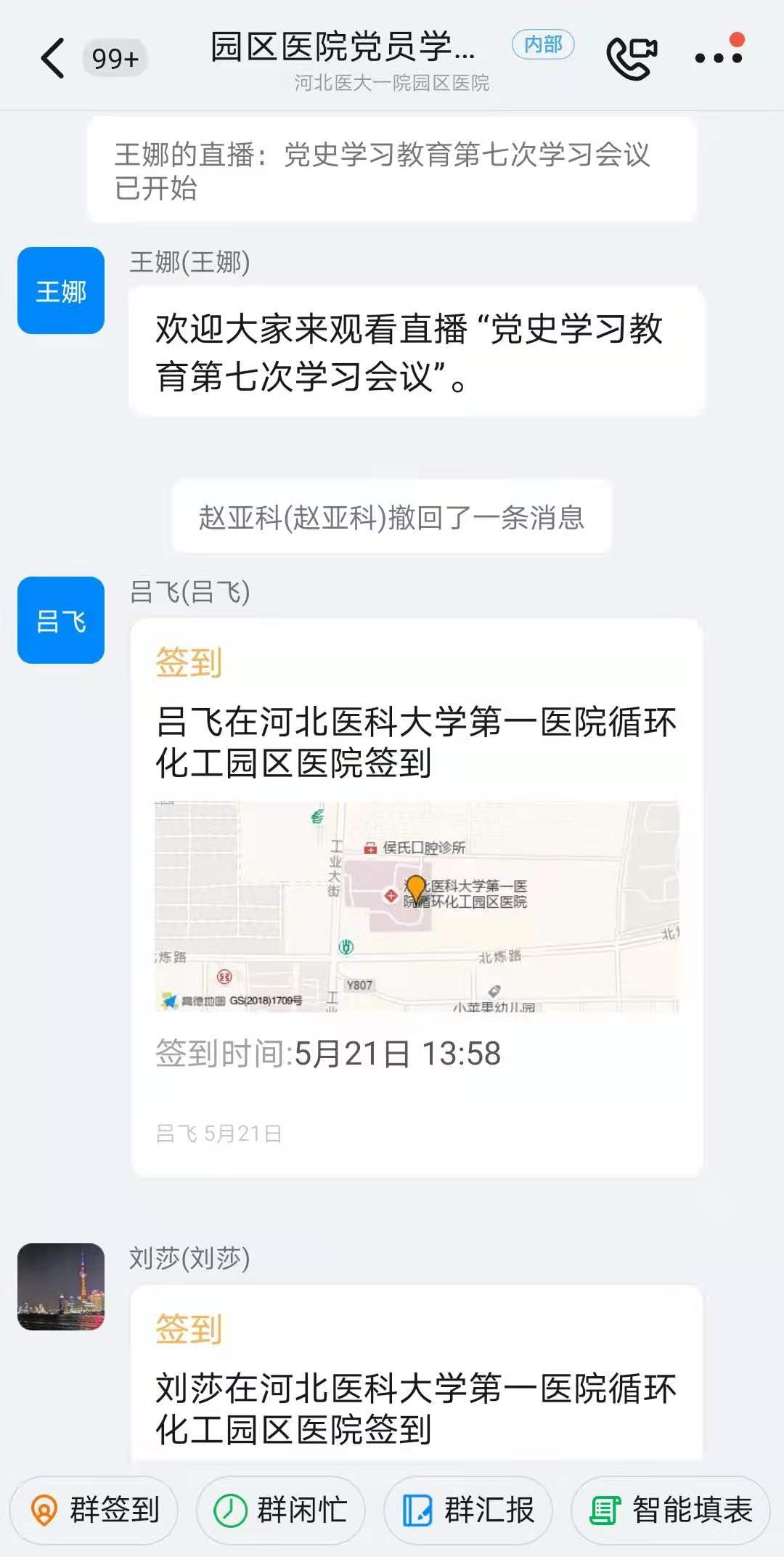This screenshot has height=1557, width=784.
Task: Tap the map thumbnail in 吕飞's check-in
Action: point(416,908)
